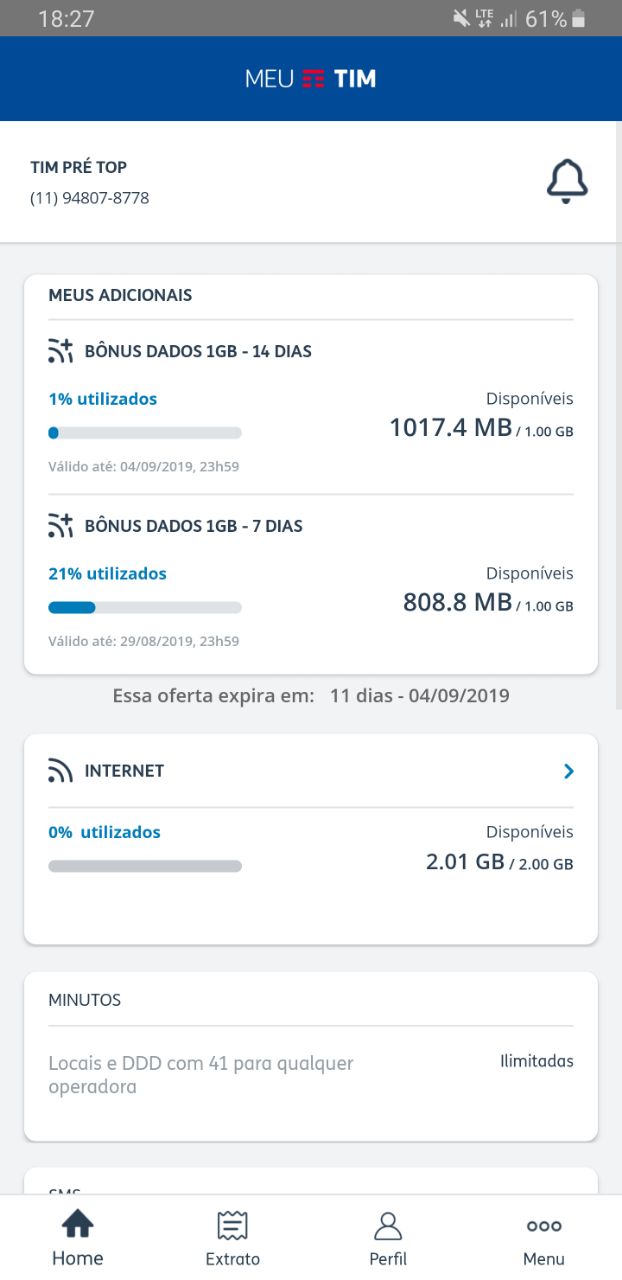
Task: Open the notifications bell
Action: click(x=567, y=182)
